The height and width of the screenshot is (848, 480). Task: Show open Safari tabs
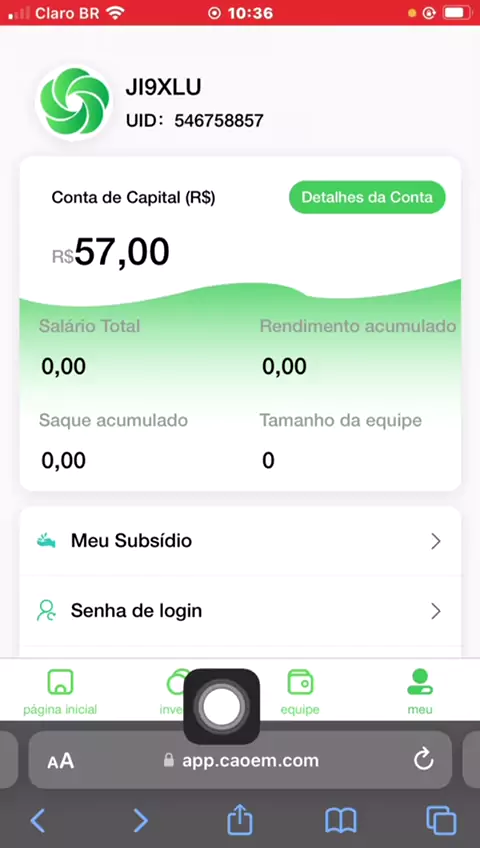coord(441,820)
